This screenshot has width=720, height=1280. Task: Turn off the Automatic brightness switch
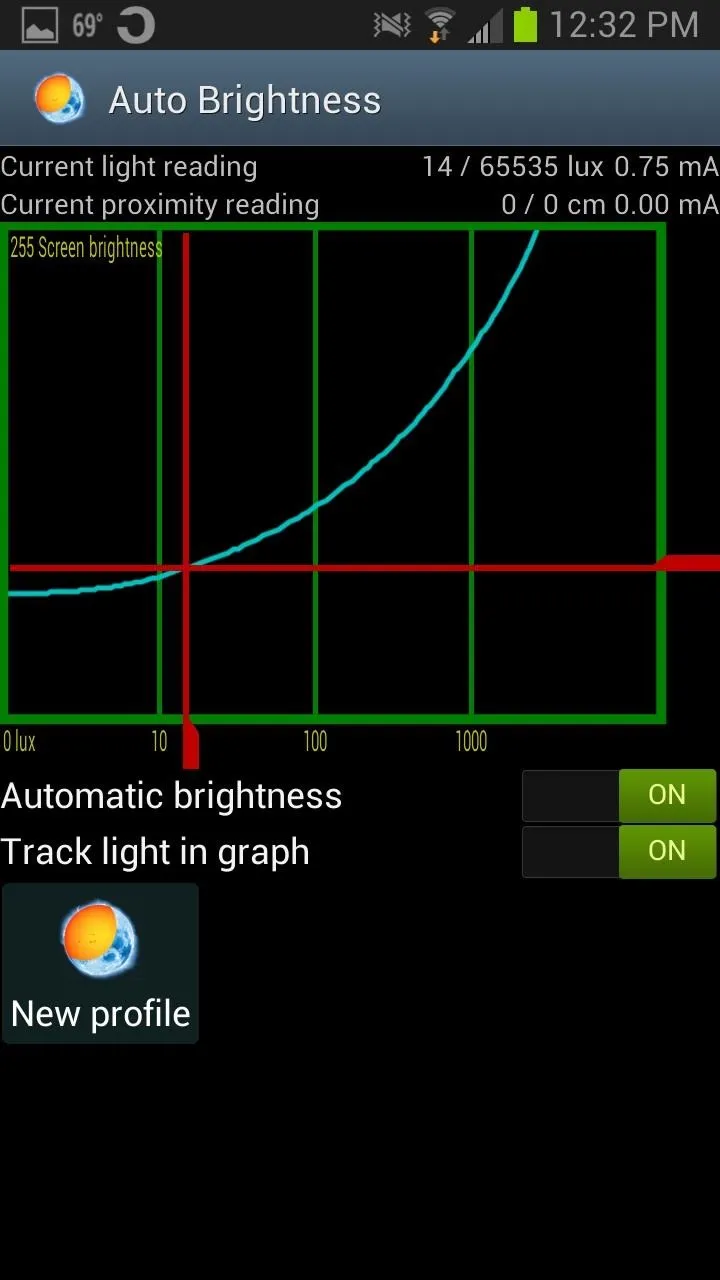[x=619, y=796]
